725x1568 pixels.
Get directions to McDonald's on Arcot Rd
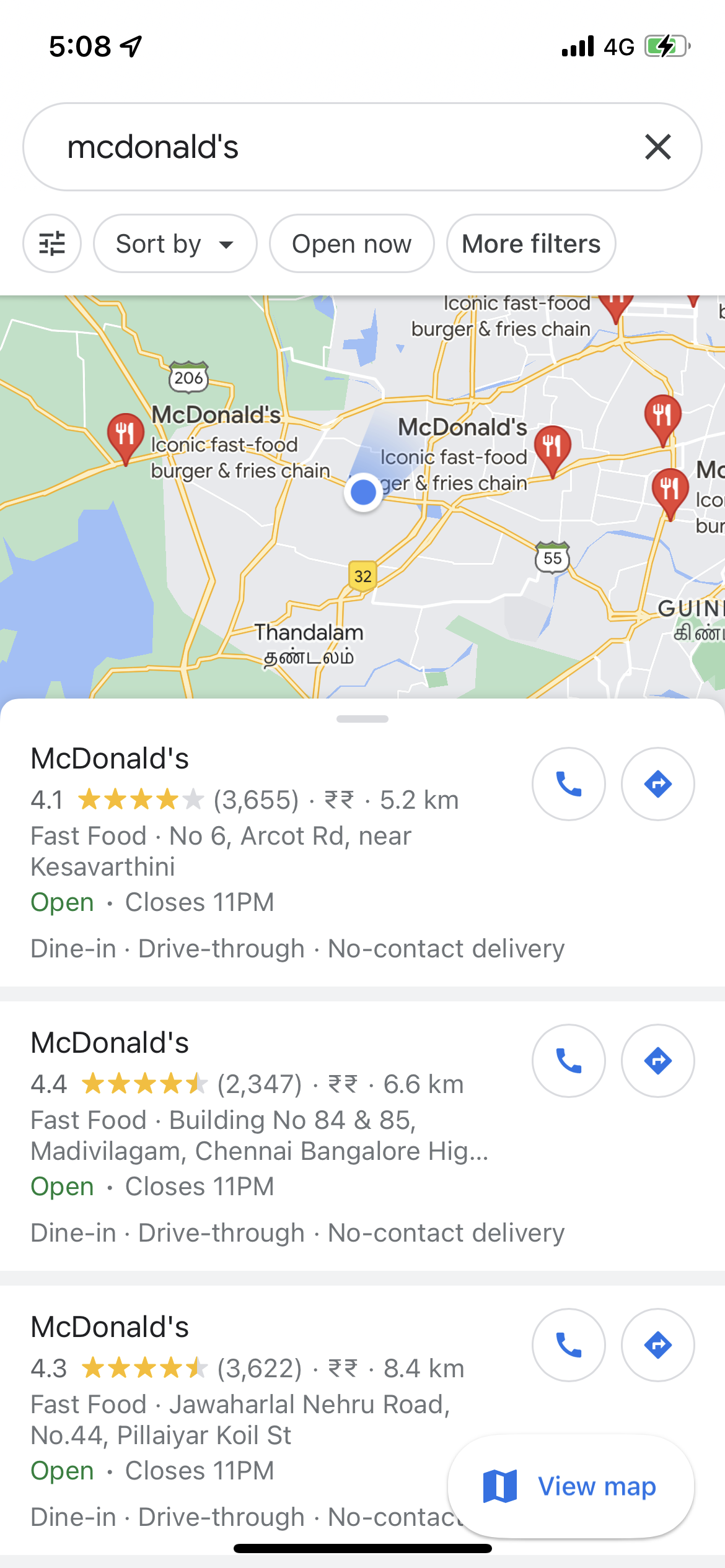pos(657,784)
